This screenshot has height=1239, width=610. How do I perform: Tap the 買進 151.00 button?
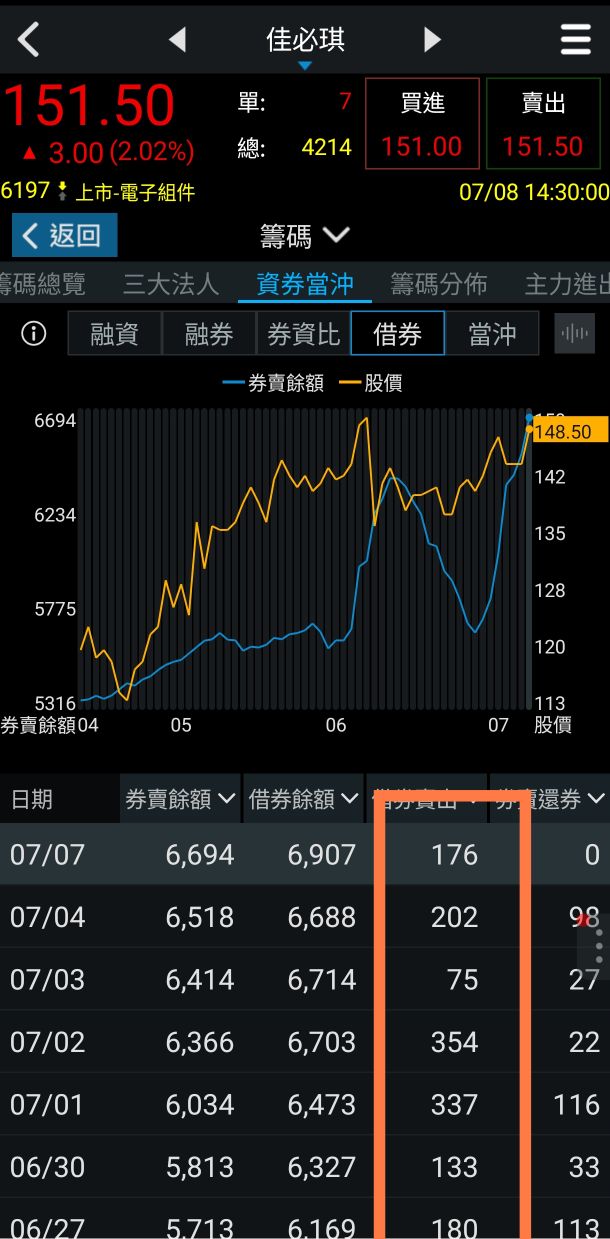pyautogui.click(x=422, y=125)
